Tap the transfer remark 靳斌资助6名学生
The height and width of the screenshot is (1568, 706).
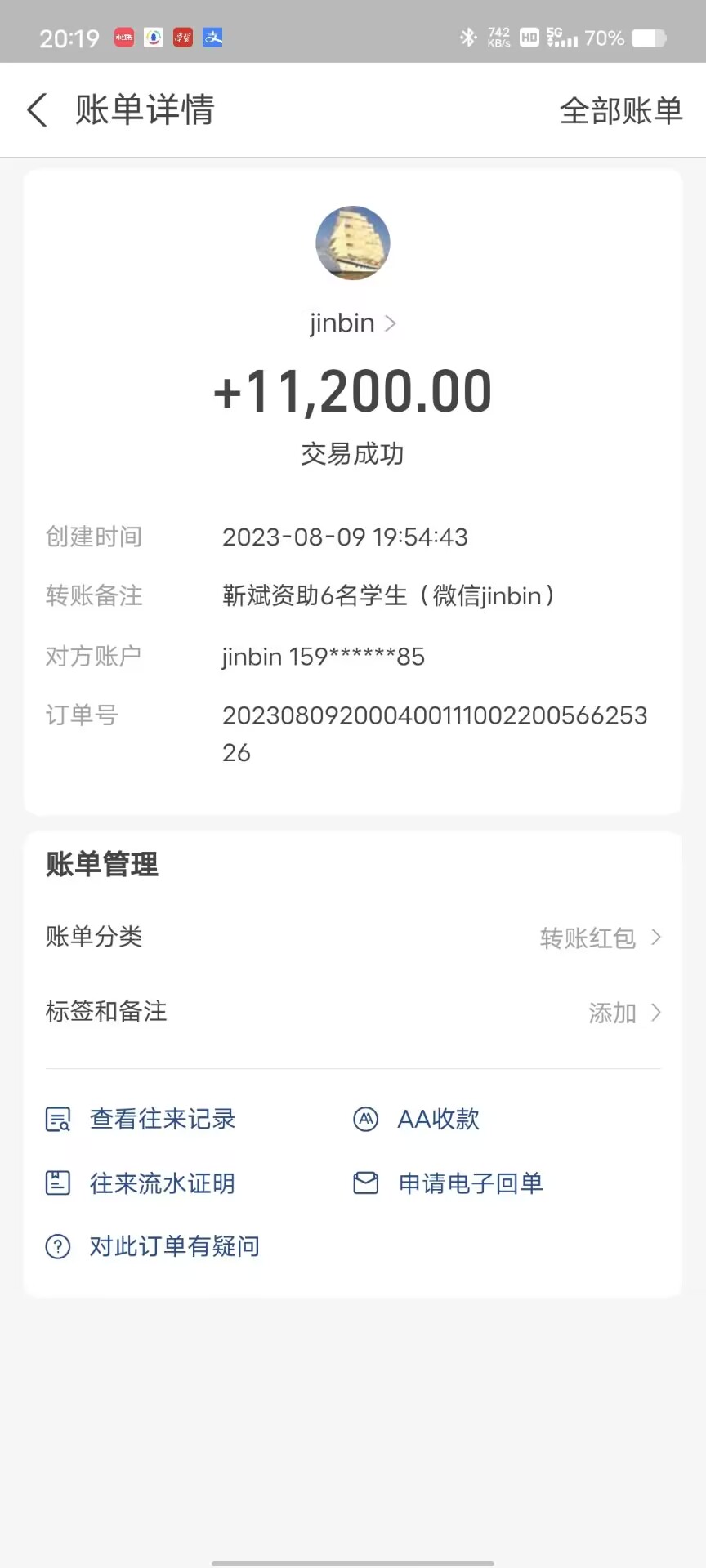pos(389,596)
